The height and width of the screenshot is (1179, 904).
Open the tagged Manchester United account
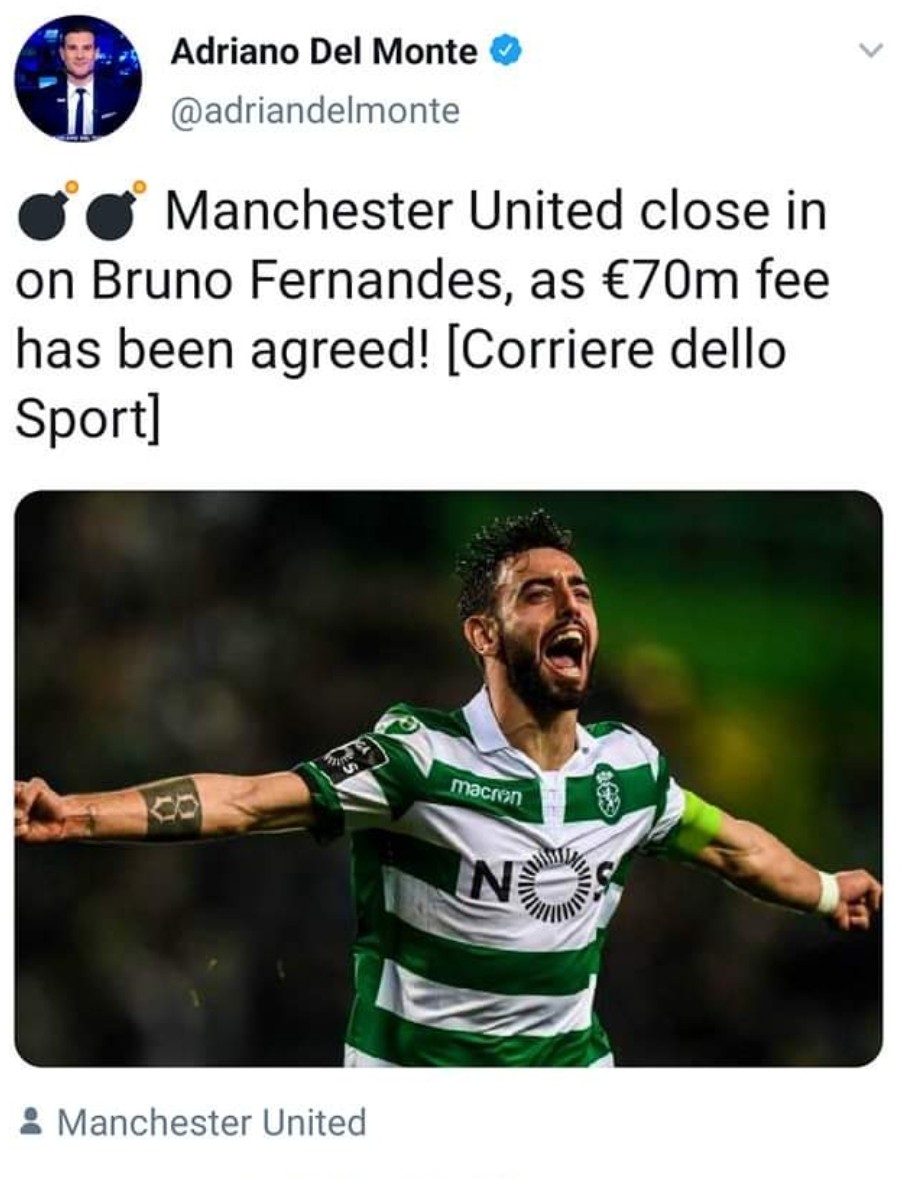211,1122
